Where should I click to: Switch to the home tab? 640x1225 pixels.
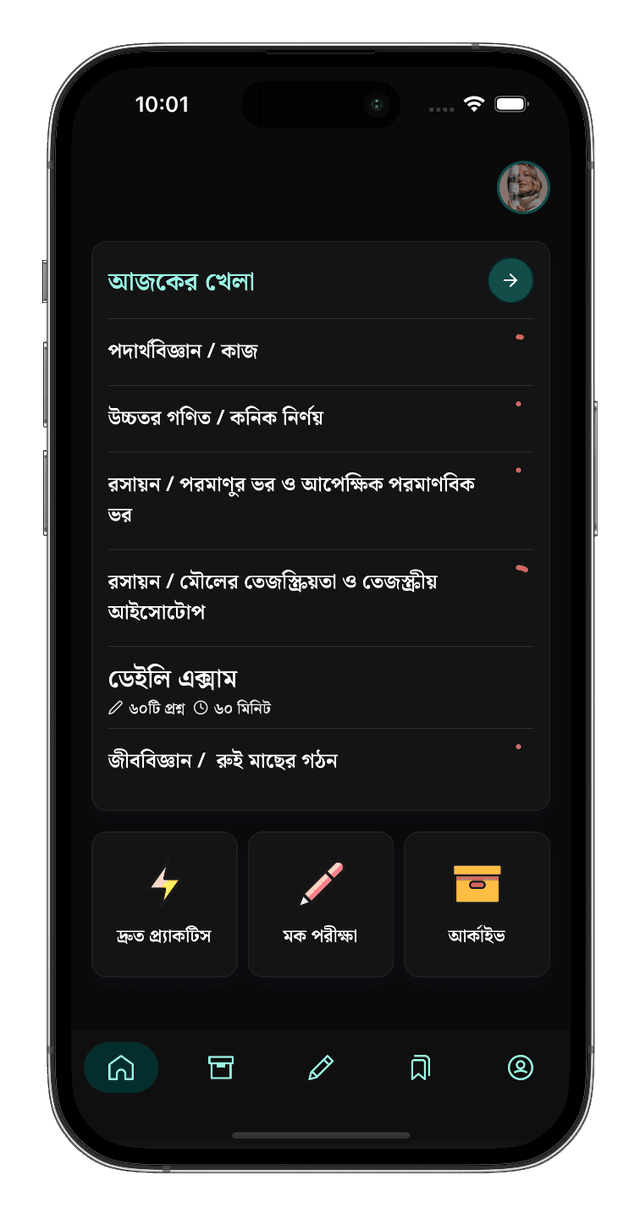coord(121,1067)
